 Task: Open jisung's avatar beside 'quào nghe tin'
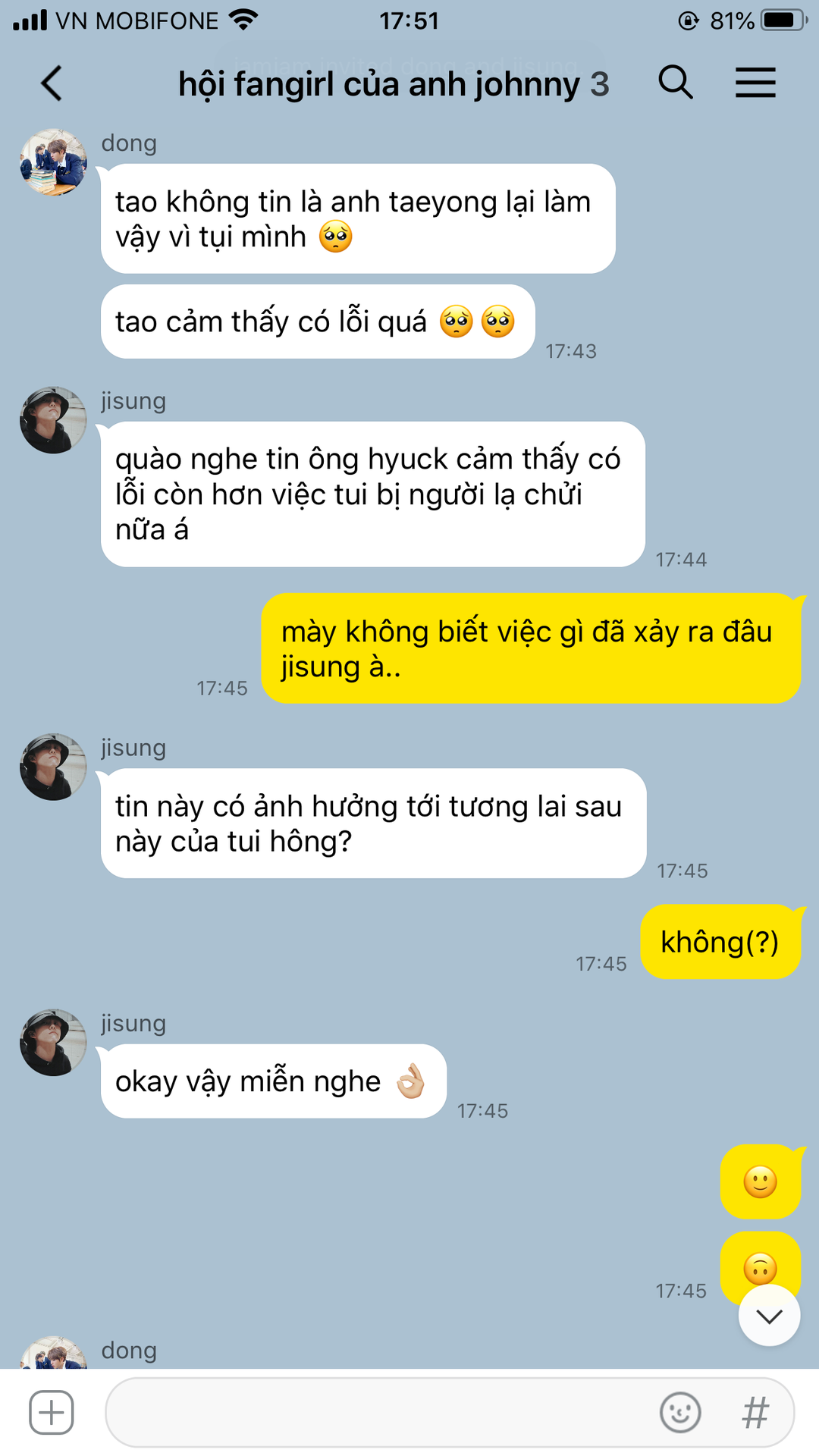click(x=53, y=420)
